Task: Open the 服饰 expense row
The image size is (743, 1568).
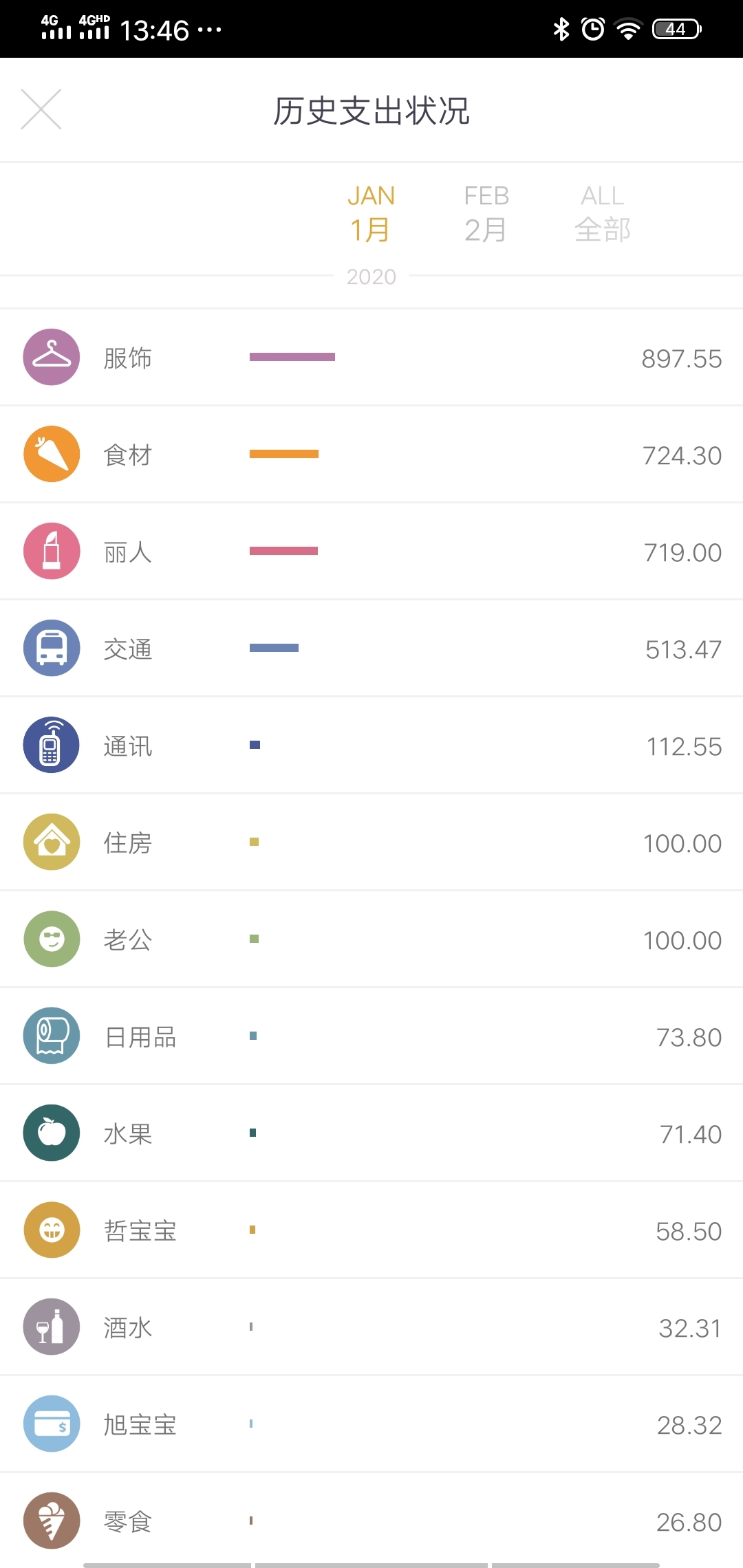Action: click(x=371, y=358)
